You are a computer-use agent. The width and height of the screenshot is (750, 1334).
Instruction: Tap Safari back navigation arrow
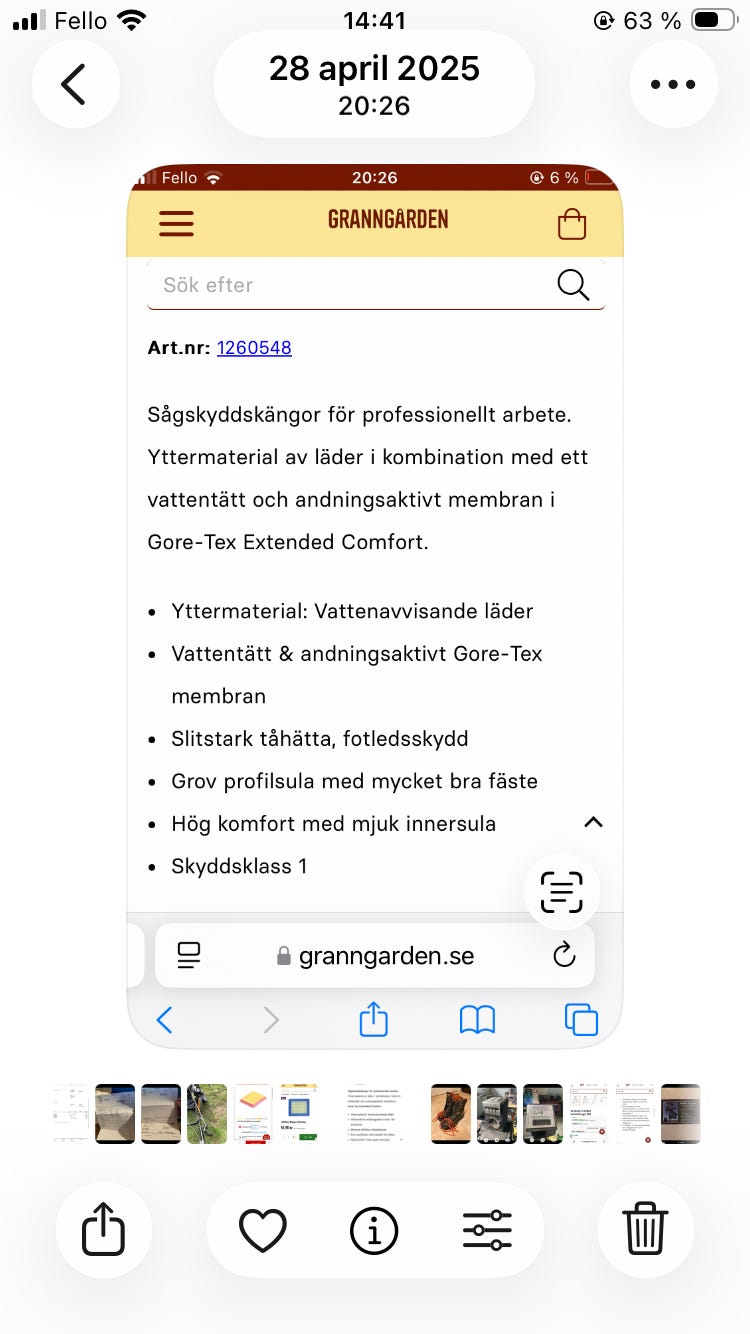pyautogui.click(x=165, y=1019)
